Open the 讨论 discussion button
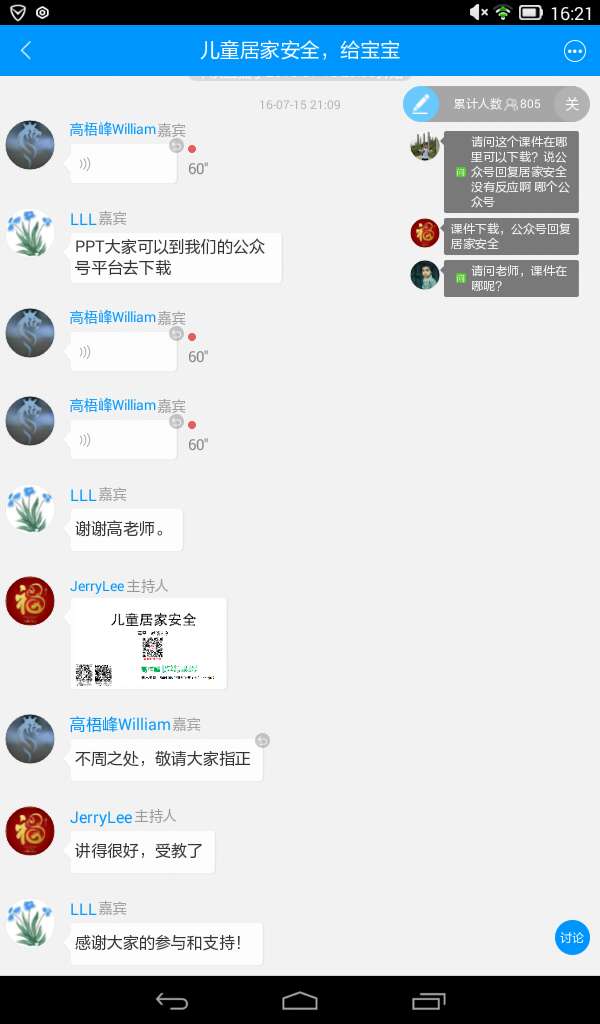 [x=572, y=938]
